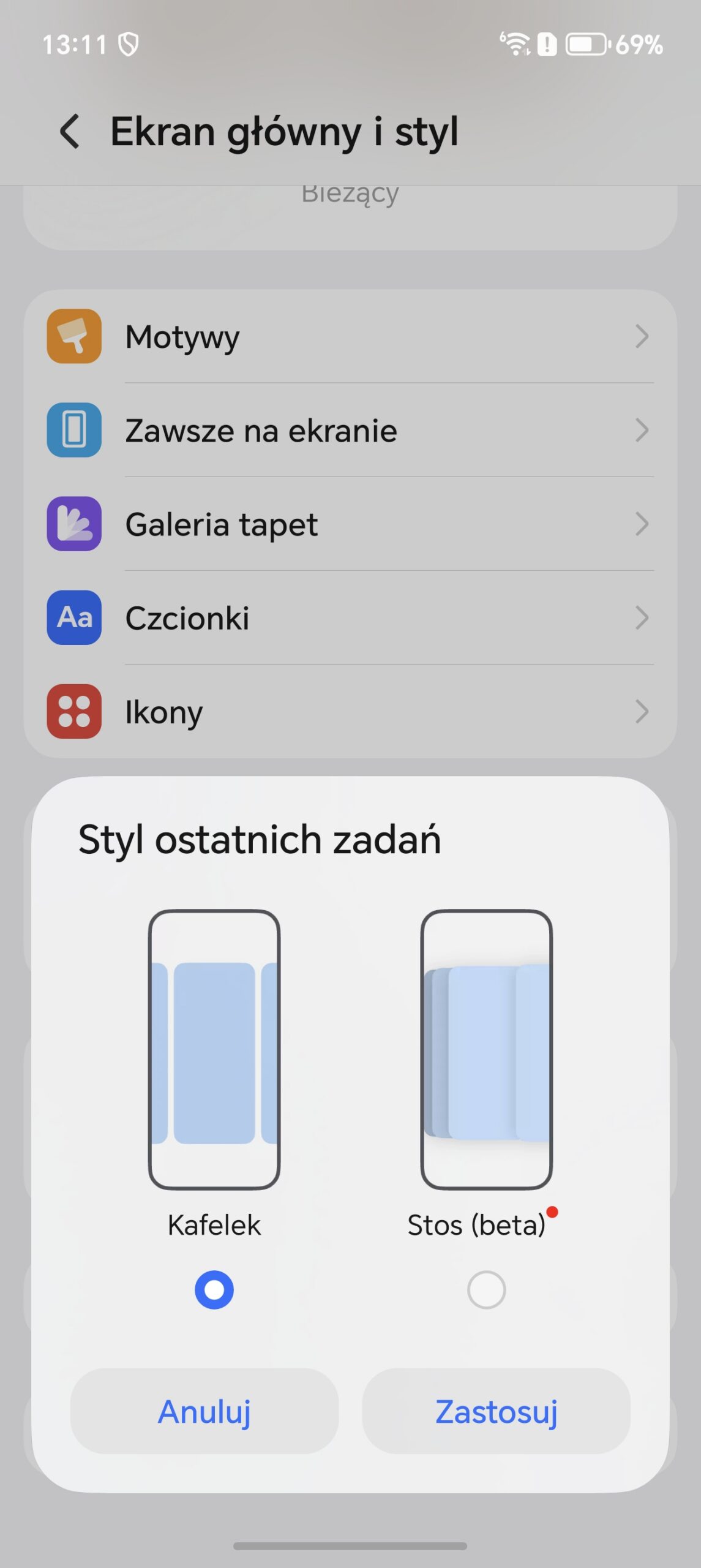Select the Stos (beta) radio button

(x=486, y=1289)
